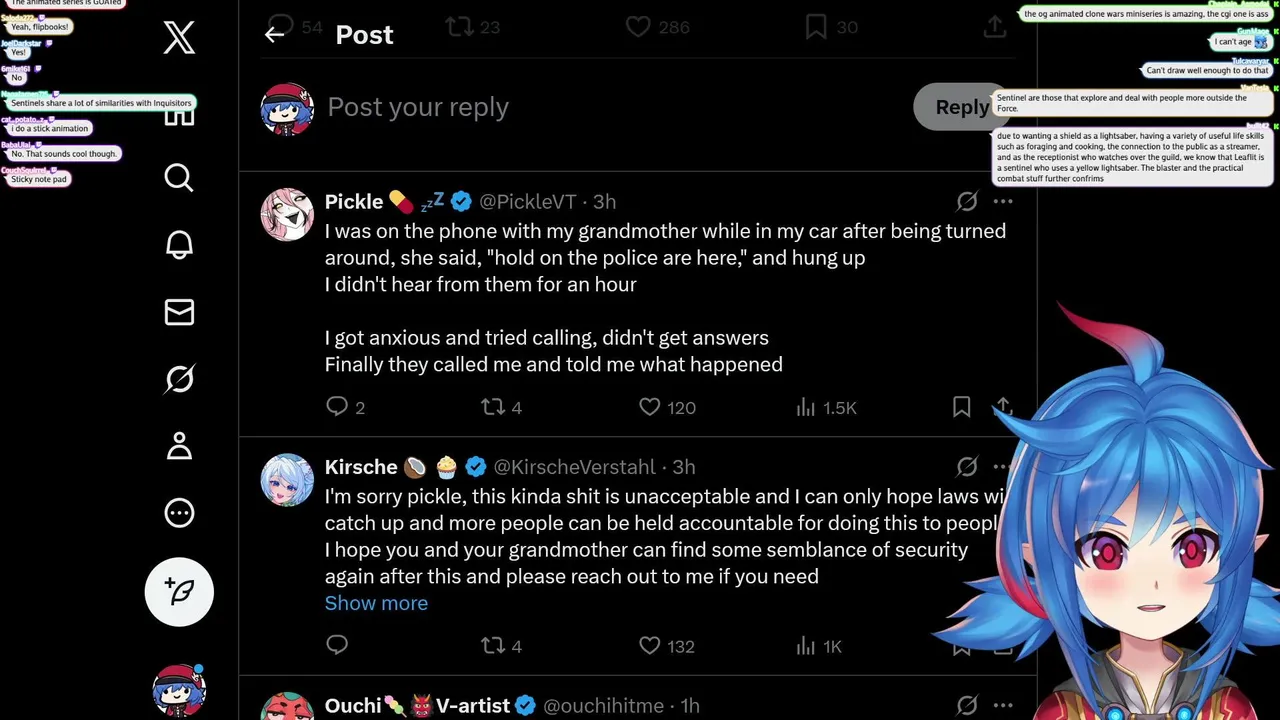Open the profile tab in sidebar
The image size is (1280, 720).
tap(179, 446)
